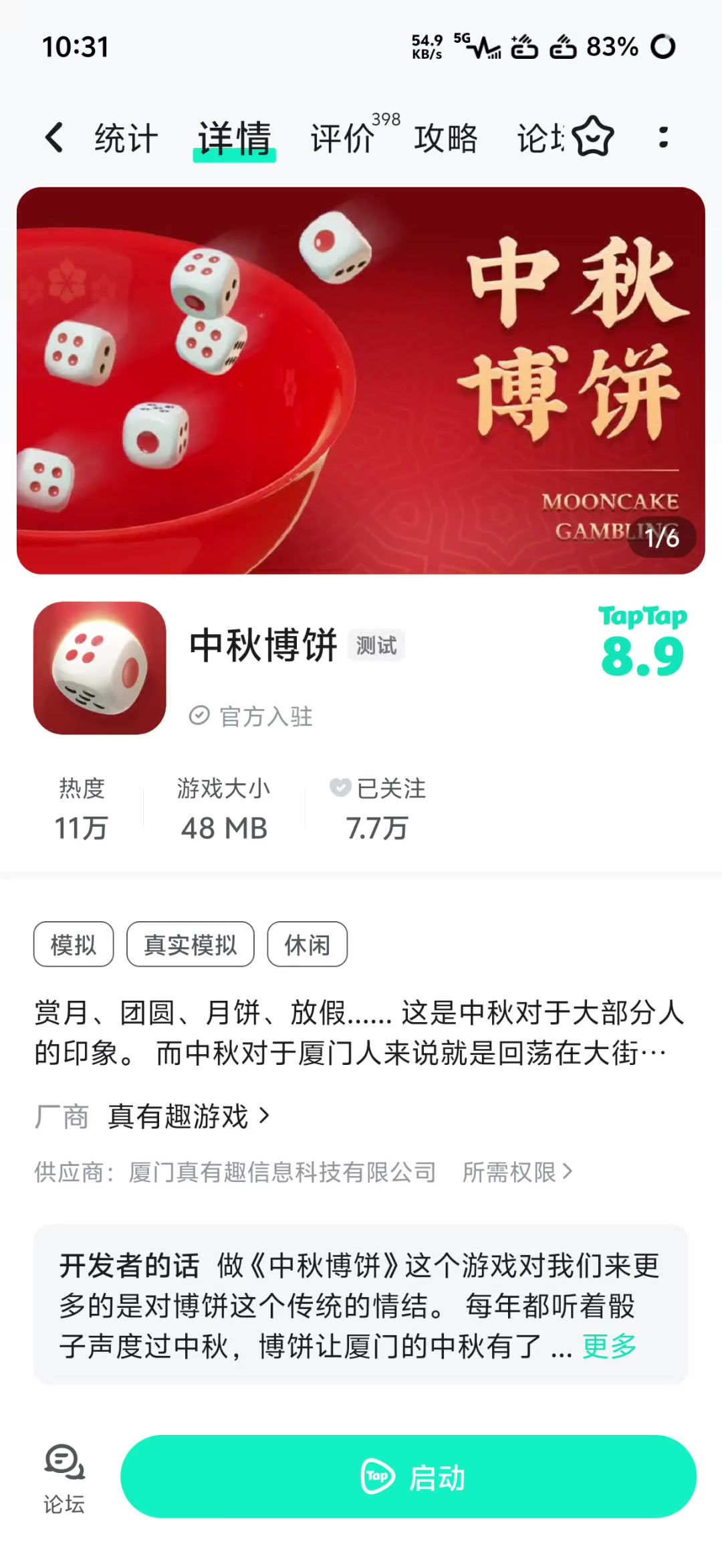Open the 论坛 forum at the bottom
This screenshot has width=722, height=1568.
click(64, 1478)
